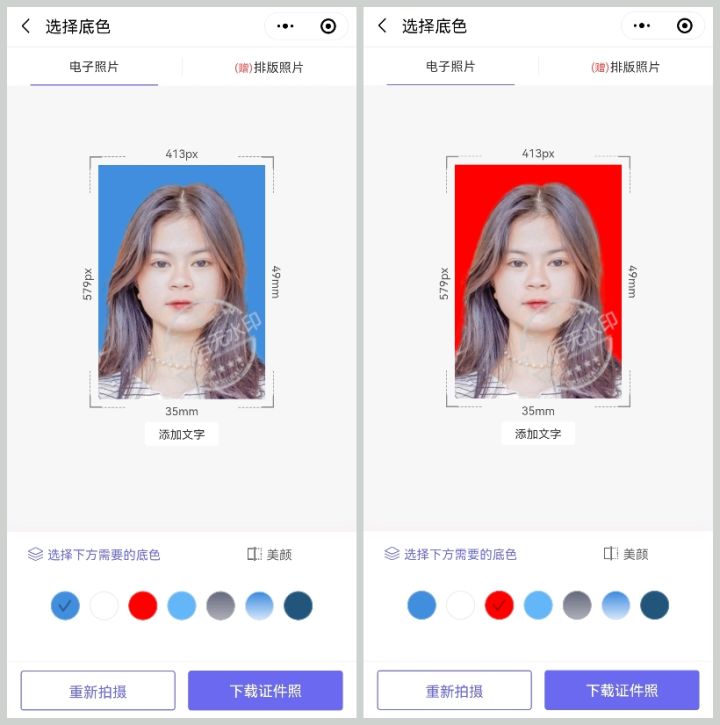Screen dimensions: 720x725
Task: Select the 电子照片 tab
Action: point(94,68)
